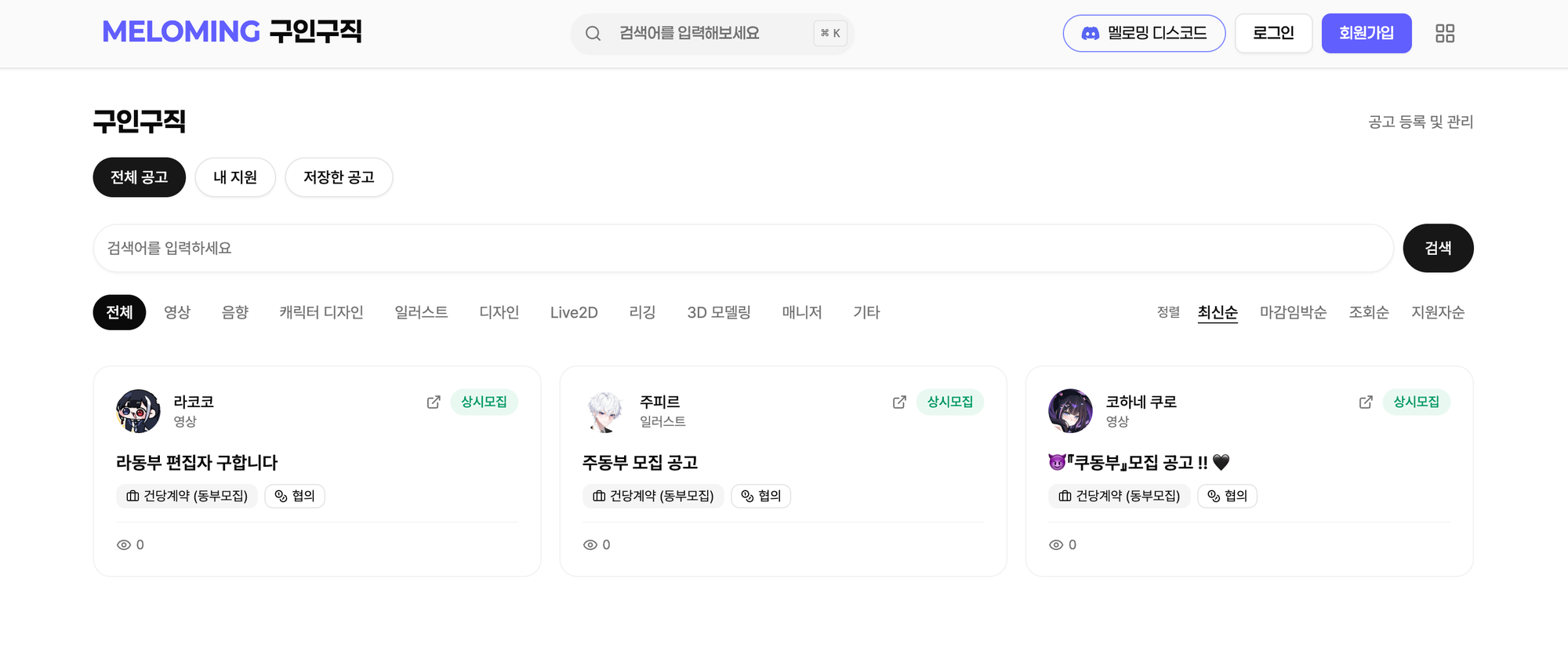Screen dimensions: 1568x648
Task: Tap the 회원가입 button
Action: pyautogui.click(x=1366, y=33)
